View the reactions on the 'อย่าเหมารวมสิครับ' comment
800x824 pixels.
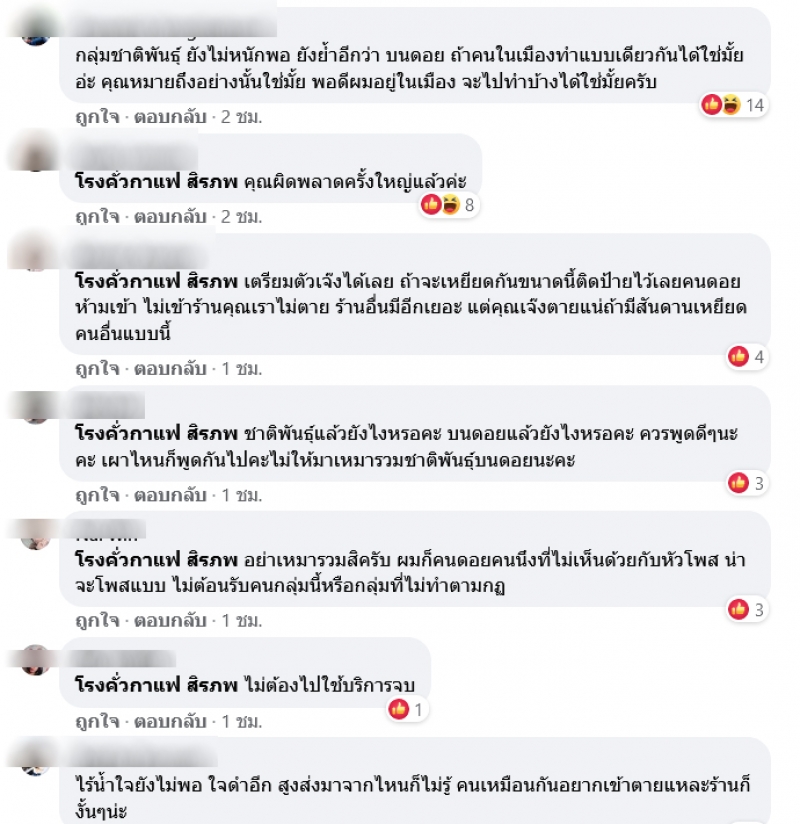point(748,608)
